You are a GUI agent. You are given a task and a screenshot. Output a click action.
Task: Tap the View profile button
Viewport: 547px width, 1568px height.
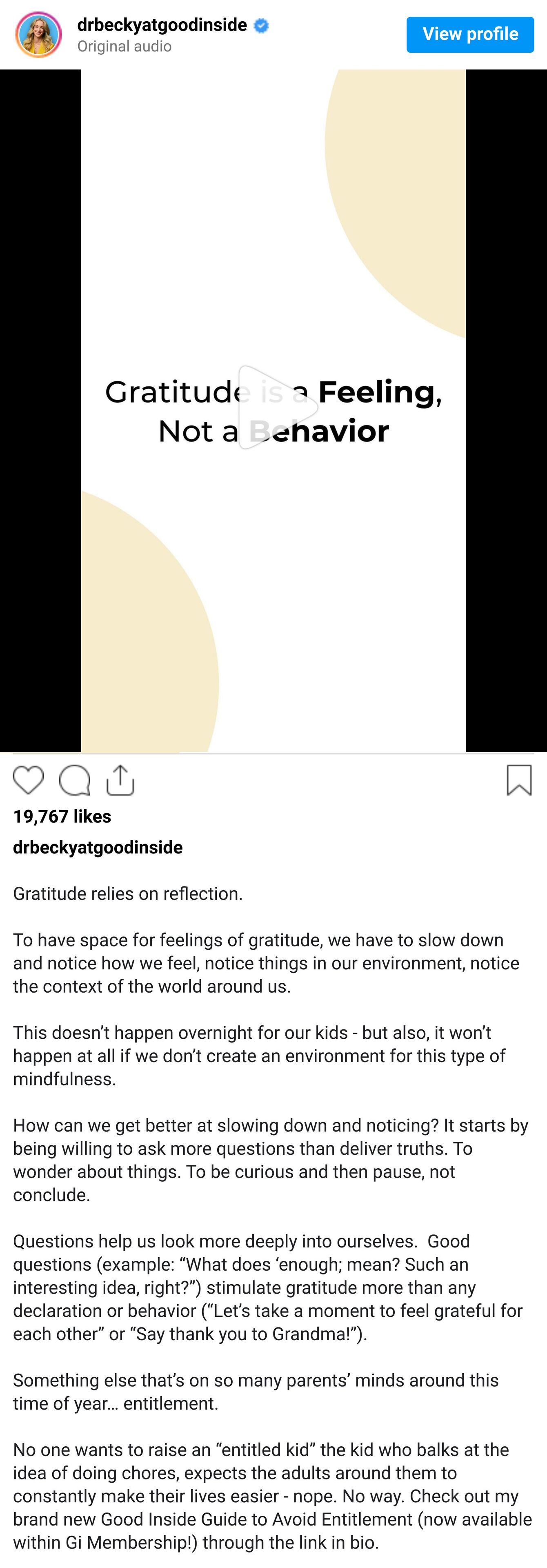[470, 34]
